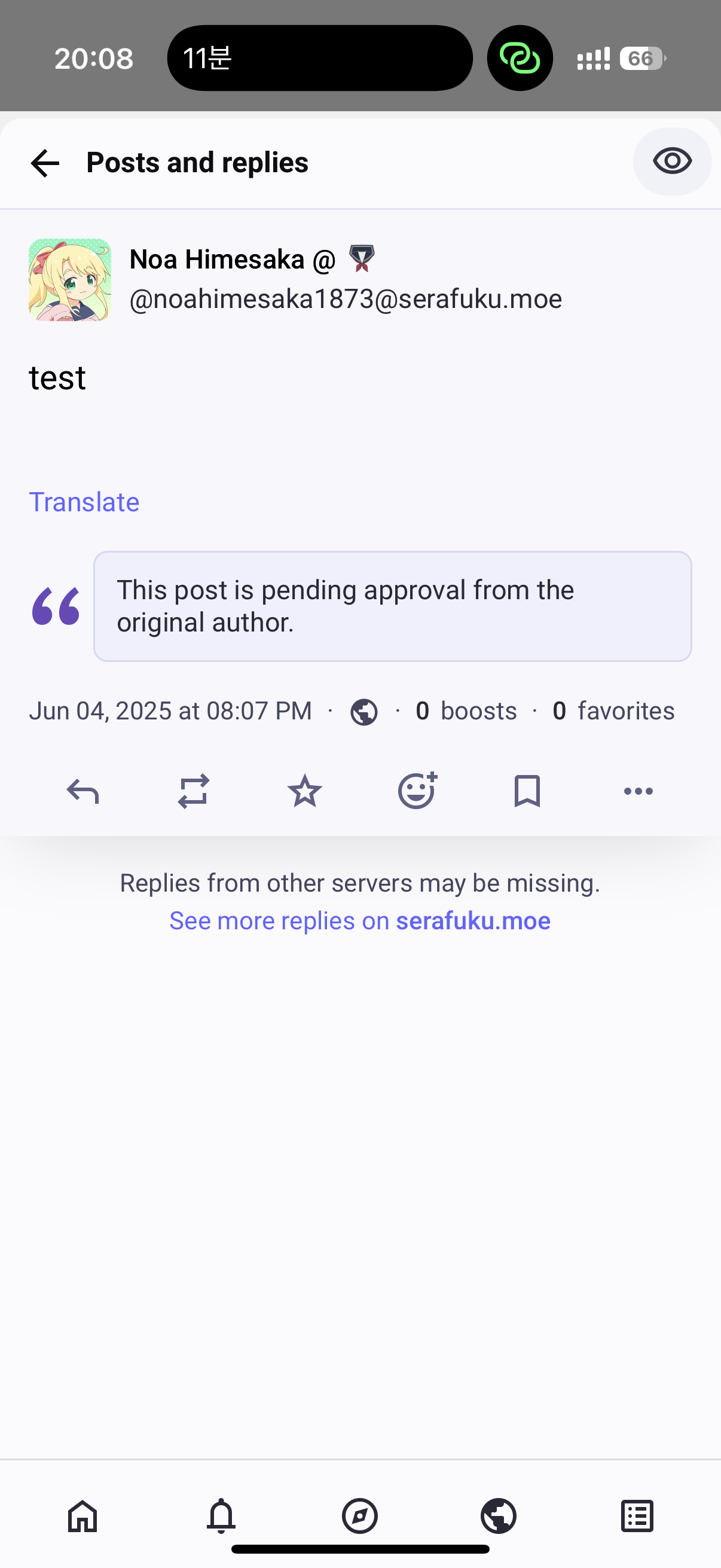Boost this post
Screen dimensions: 721x1568
click(194, 791)
